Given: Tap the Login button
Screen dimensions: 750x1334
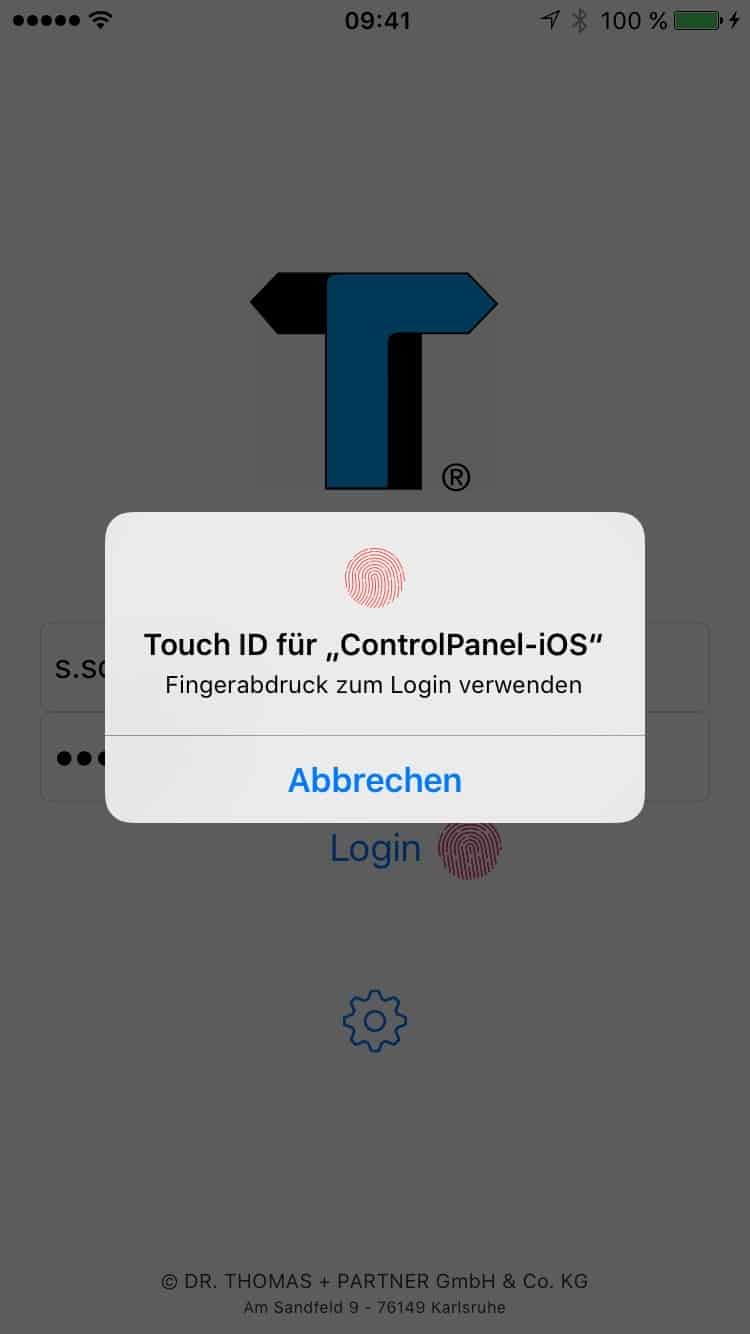Looking at the screenshot, I should point(376,849).
